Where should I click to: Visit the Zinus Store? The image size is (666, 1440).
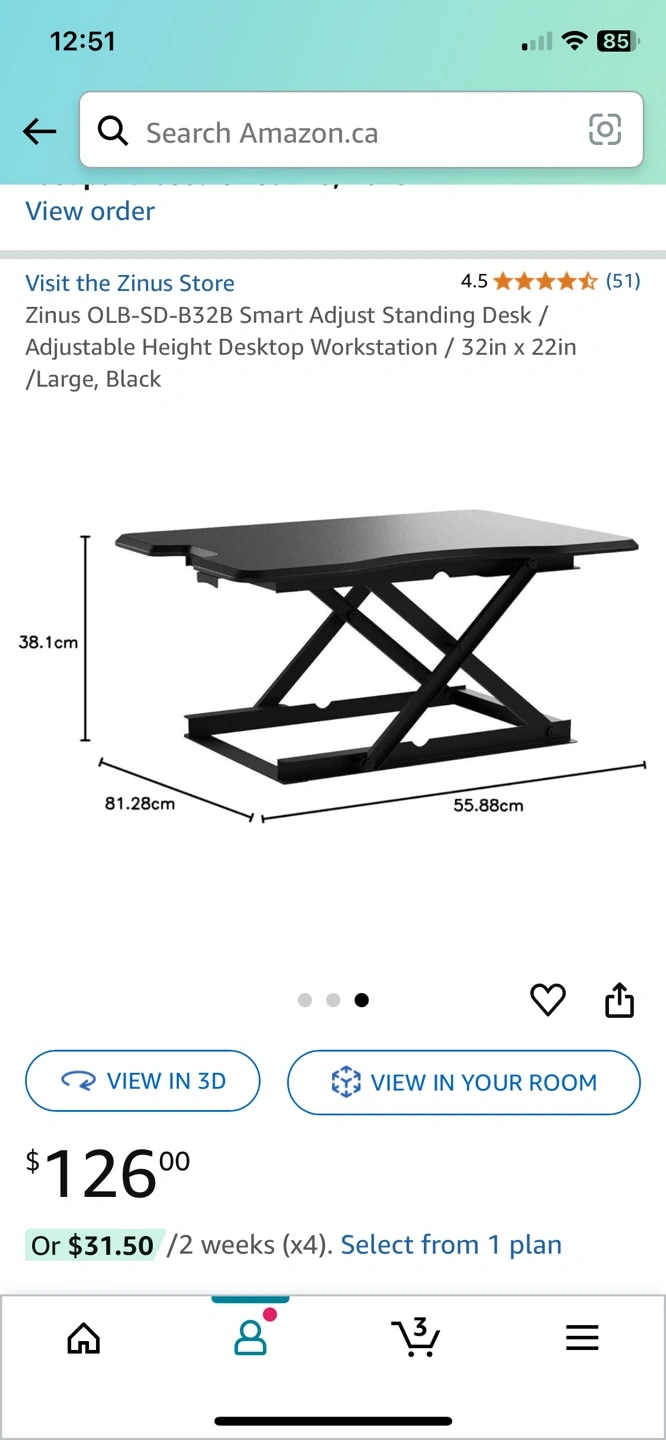[x=130, y=283]
